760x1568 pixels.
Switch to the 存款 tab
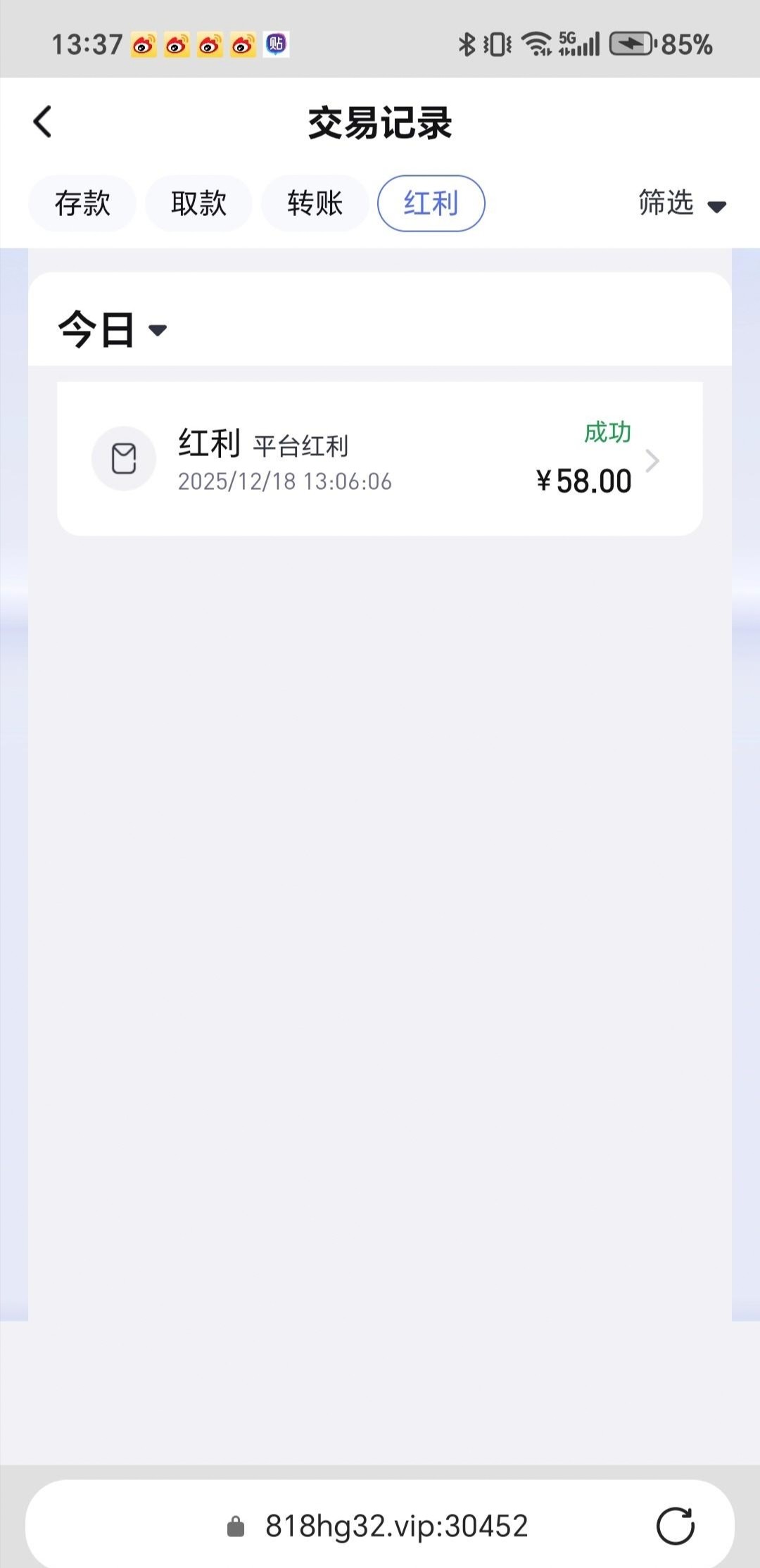tap(82, 203)
